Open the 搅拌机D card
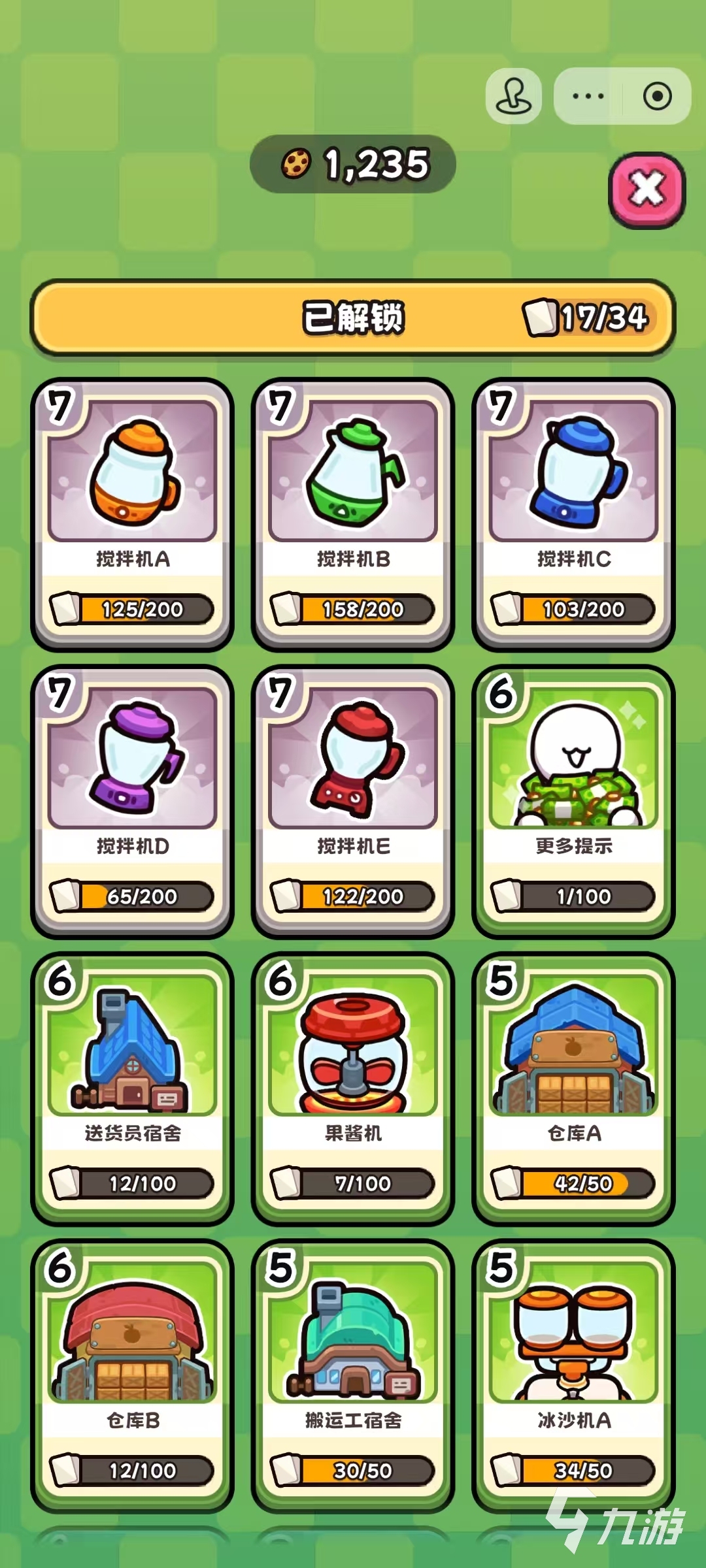Screen dimensions: 706x1568 [x=133, y=802]
